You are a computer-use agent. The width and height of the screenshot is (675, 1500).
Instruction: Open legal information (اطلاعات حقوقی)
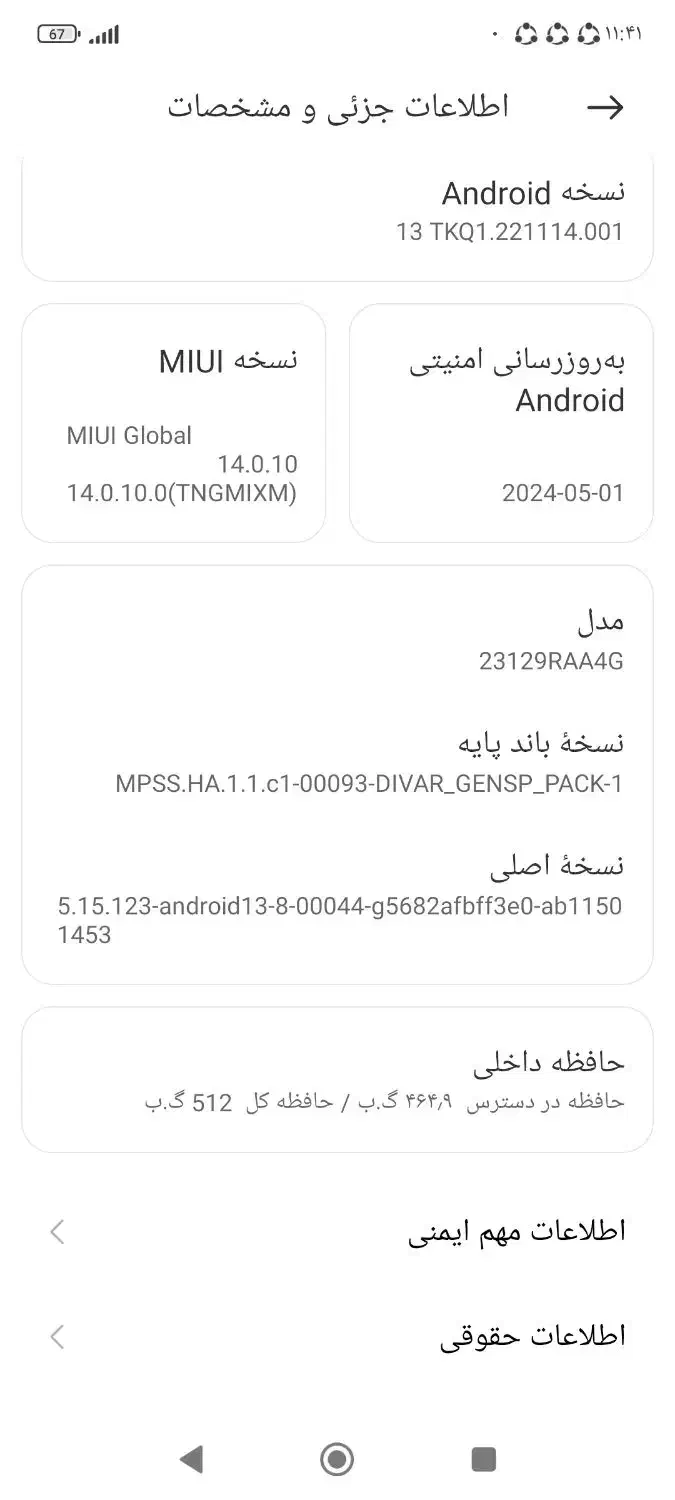coord(337,1337)
